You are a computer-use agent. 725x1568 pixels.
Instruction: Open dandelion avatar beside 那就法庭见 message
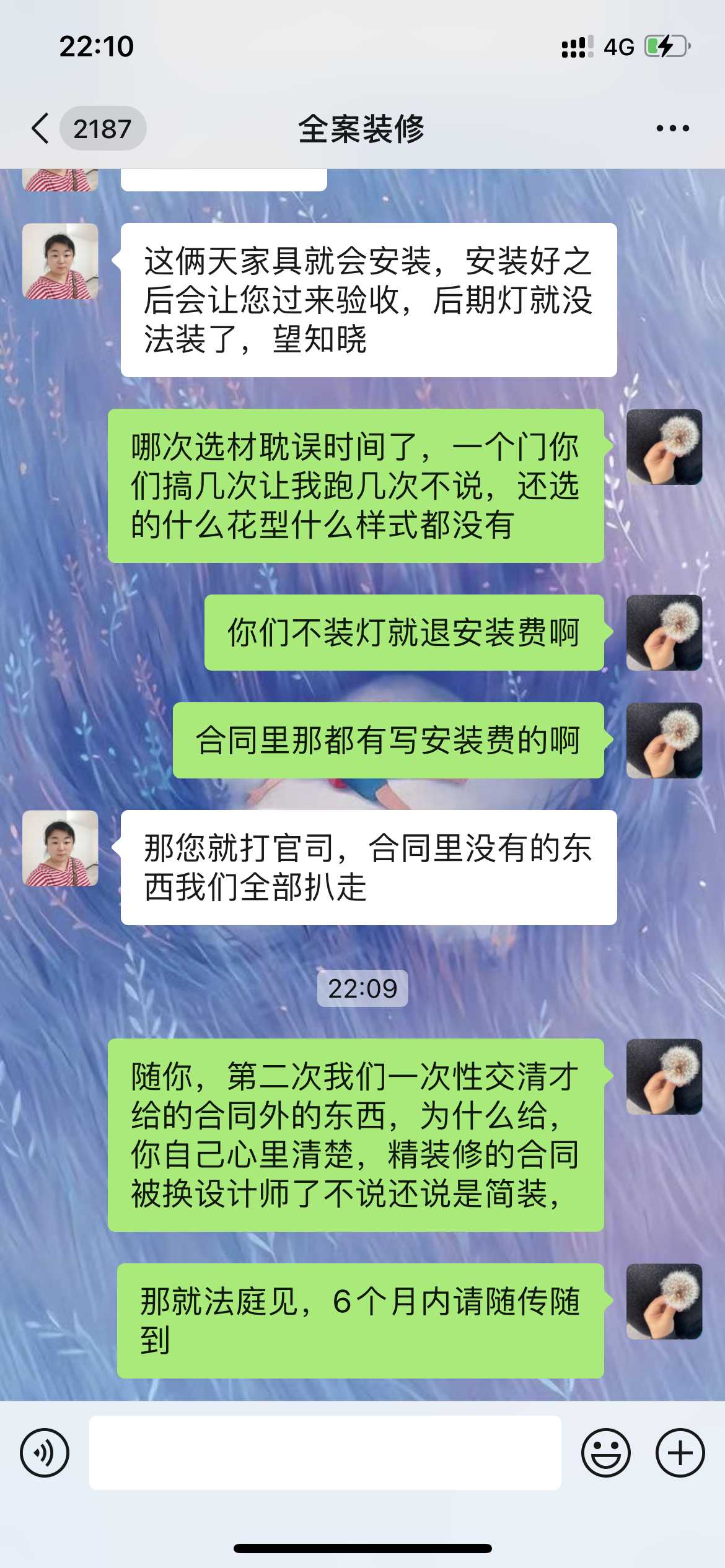[x=664, y=1301]
